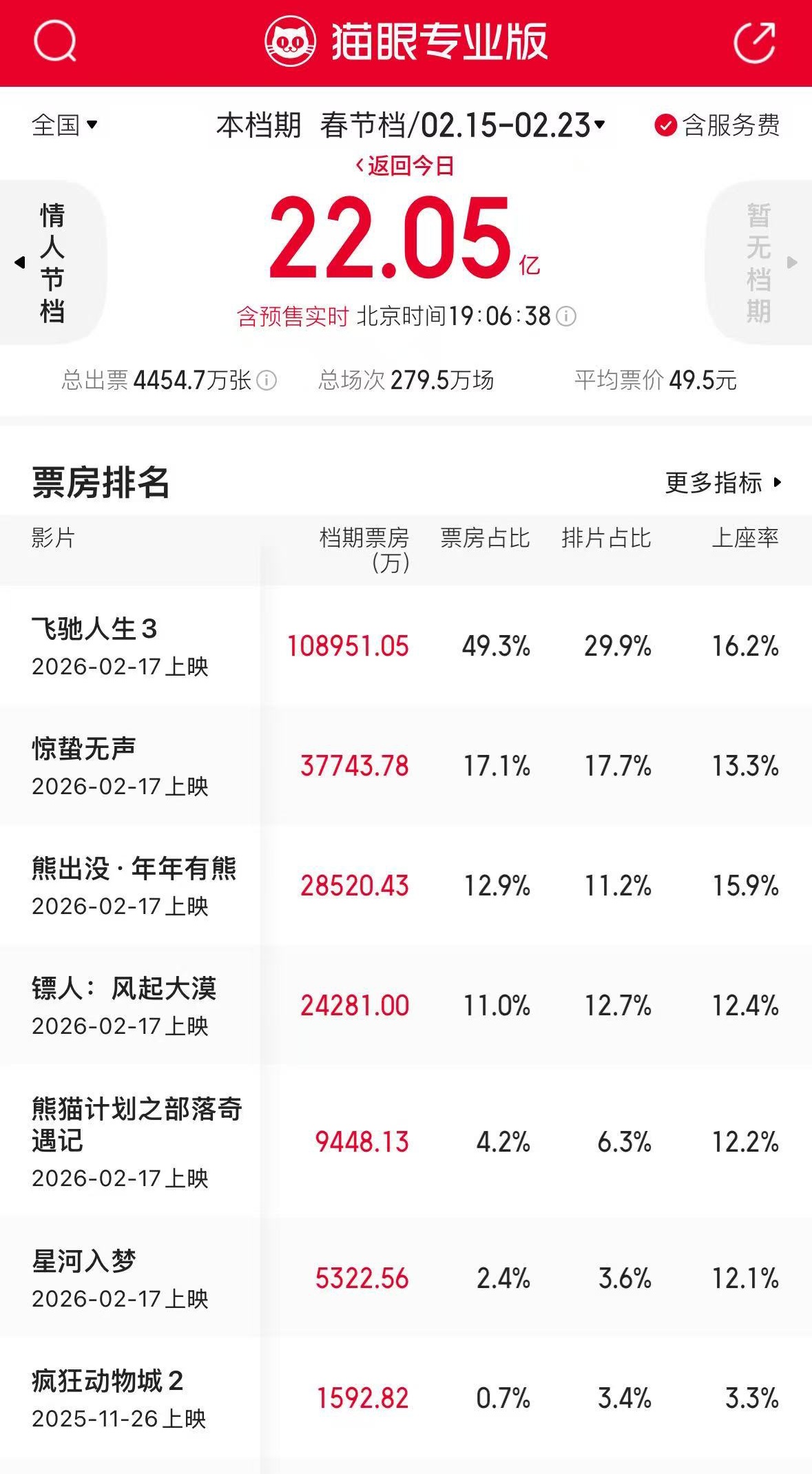The width and height of the screenshot is (812, 1474).
Task: View 熊出没·年年有熊 box office details
Action: click(134, 869)
